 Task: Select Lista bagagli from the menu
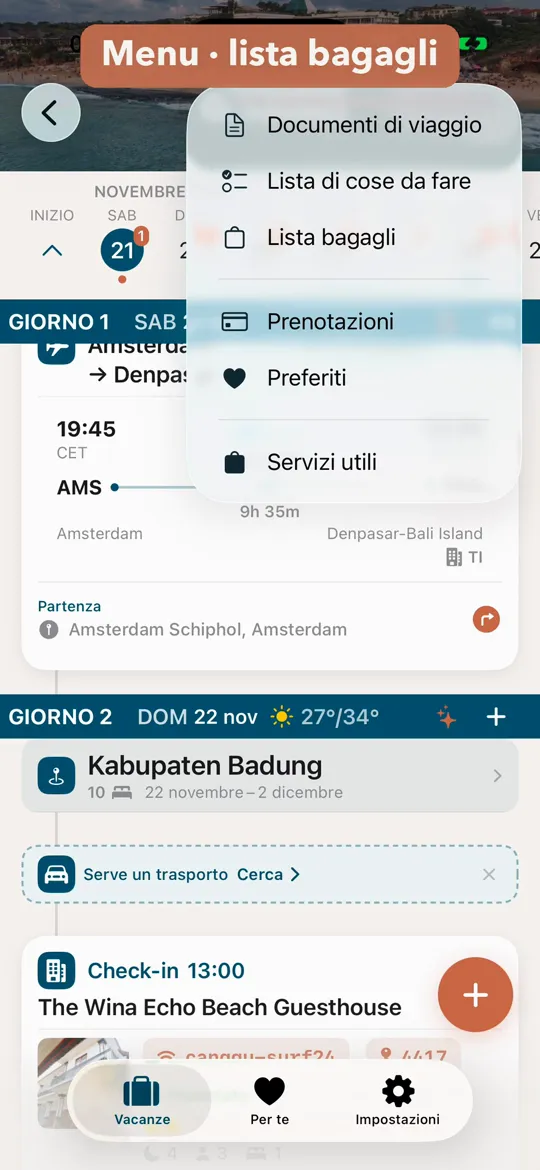point(354,238)
